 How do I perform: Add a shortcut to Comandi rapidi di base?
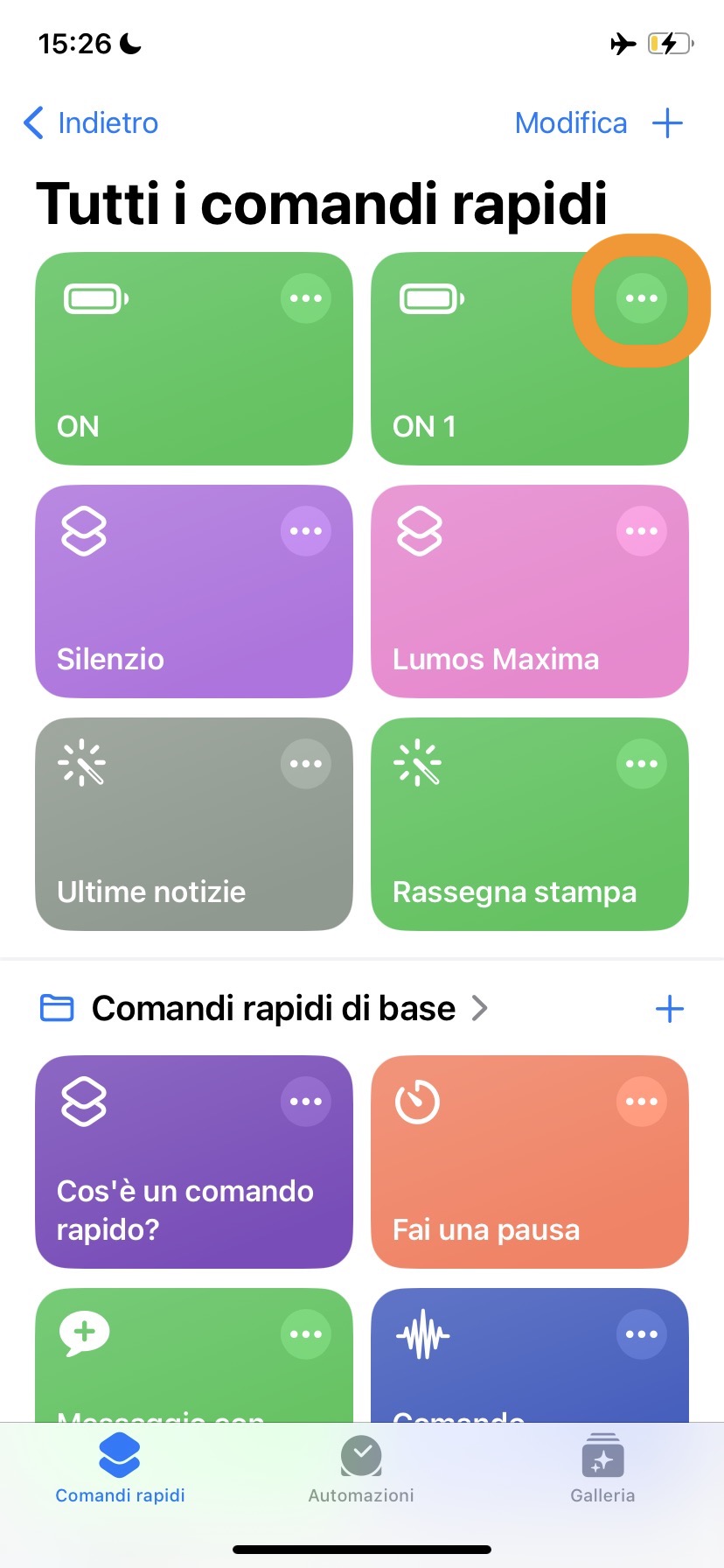(669, 1009)
